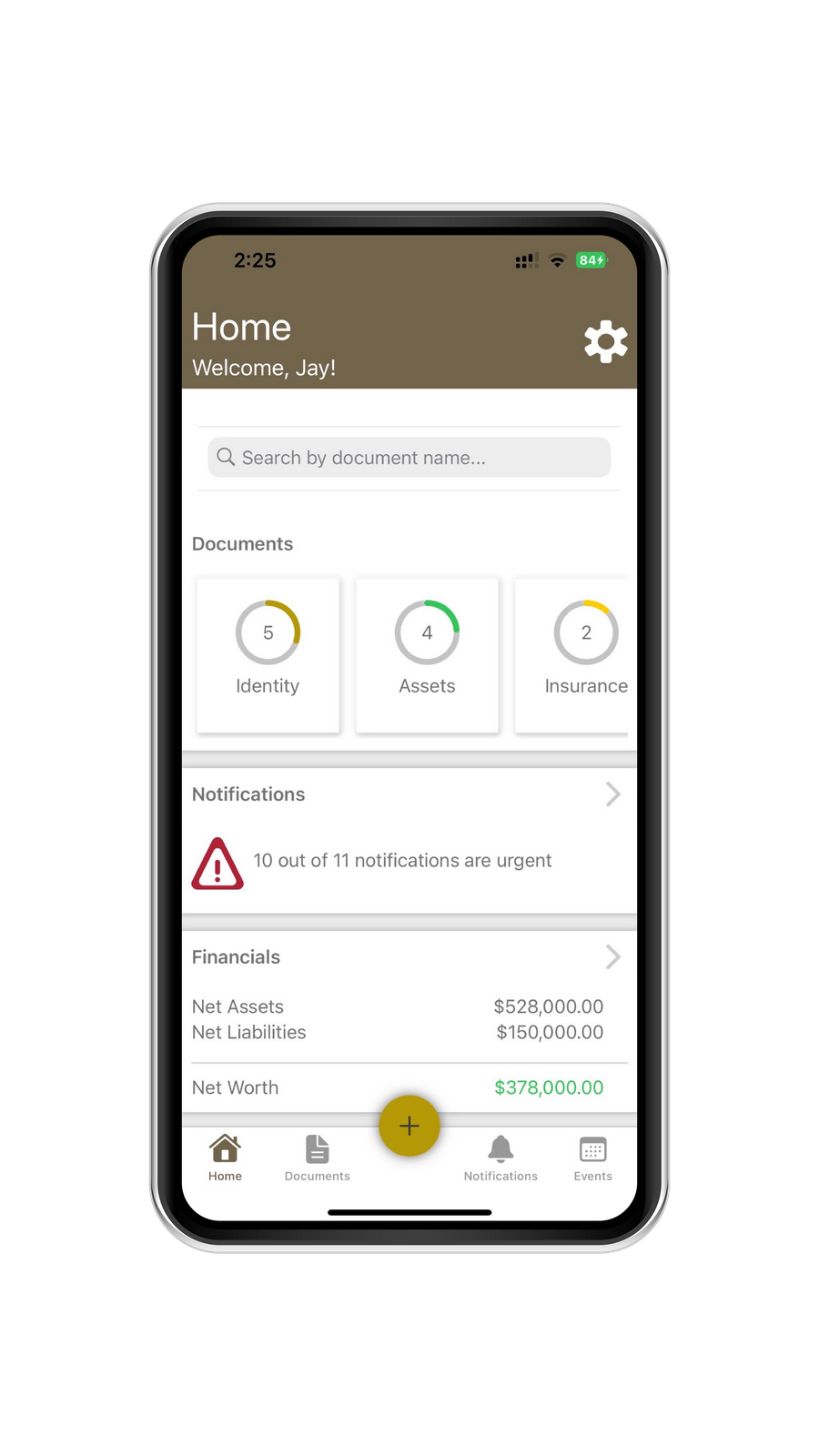Viewport: 819px width, 1456px height.
Task: Open settings via the gear icon
Action: pos(606,342)
